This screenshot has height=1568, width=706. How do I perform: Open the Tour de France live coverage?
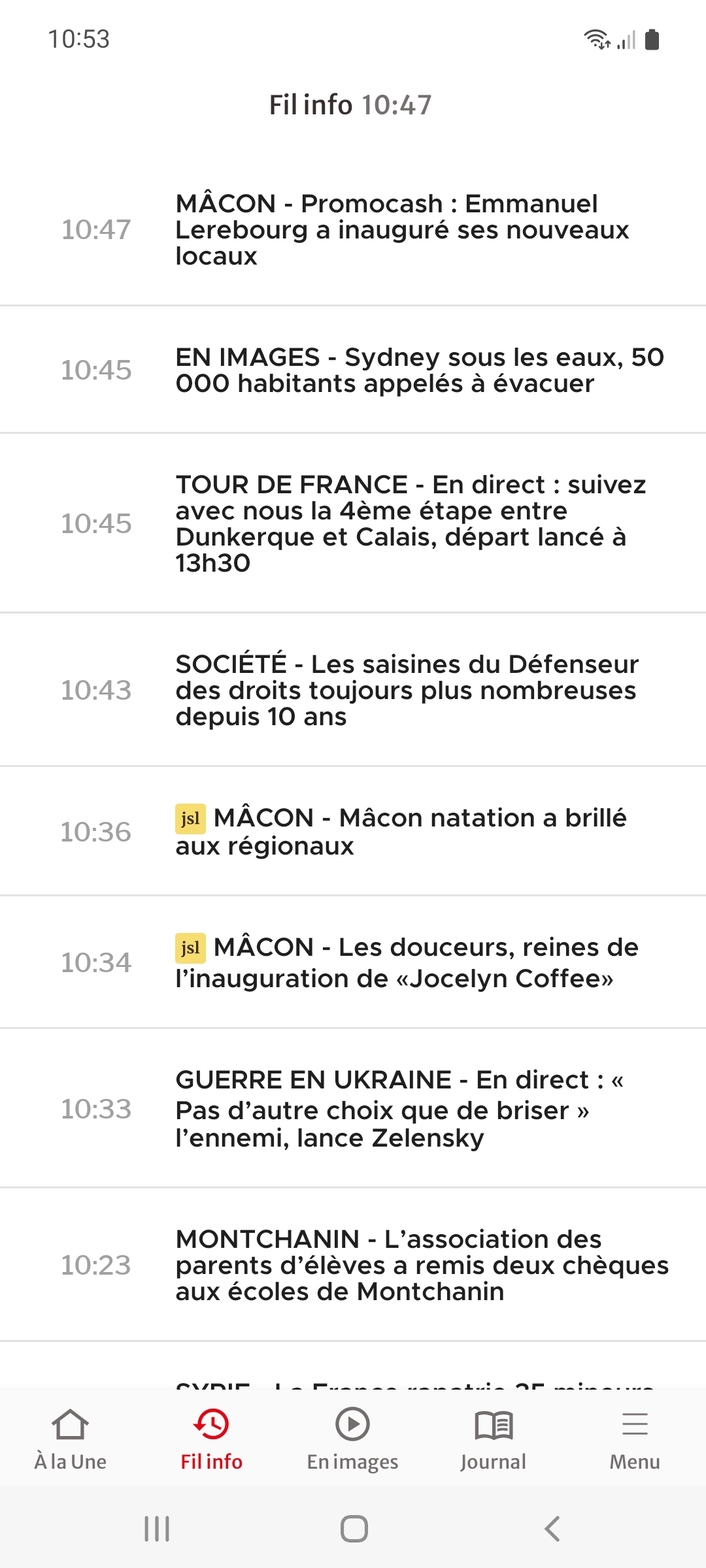[411, 523]
